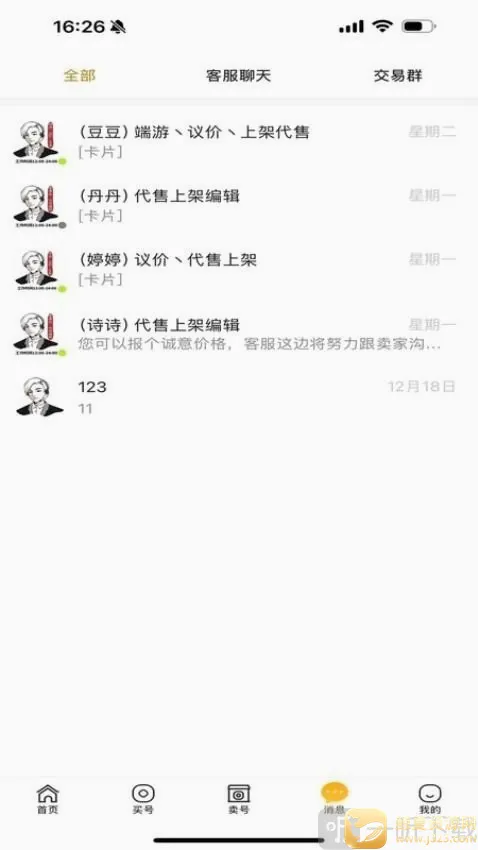Select the 消息 messages tab
The image size is (478, 850).
pos(334,799)
